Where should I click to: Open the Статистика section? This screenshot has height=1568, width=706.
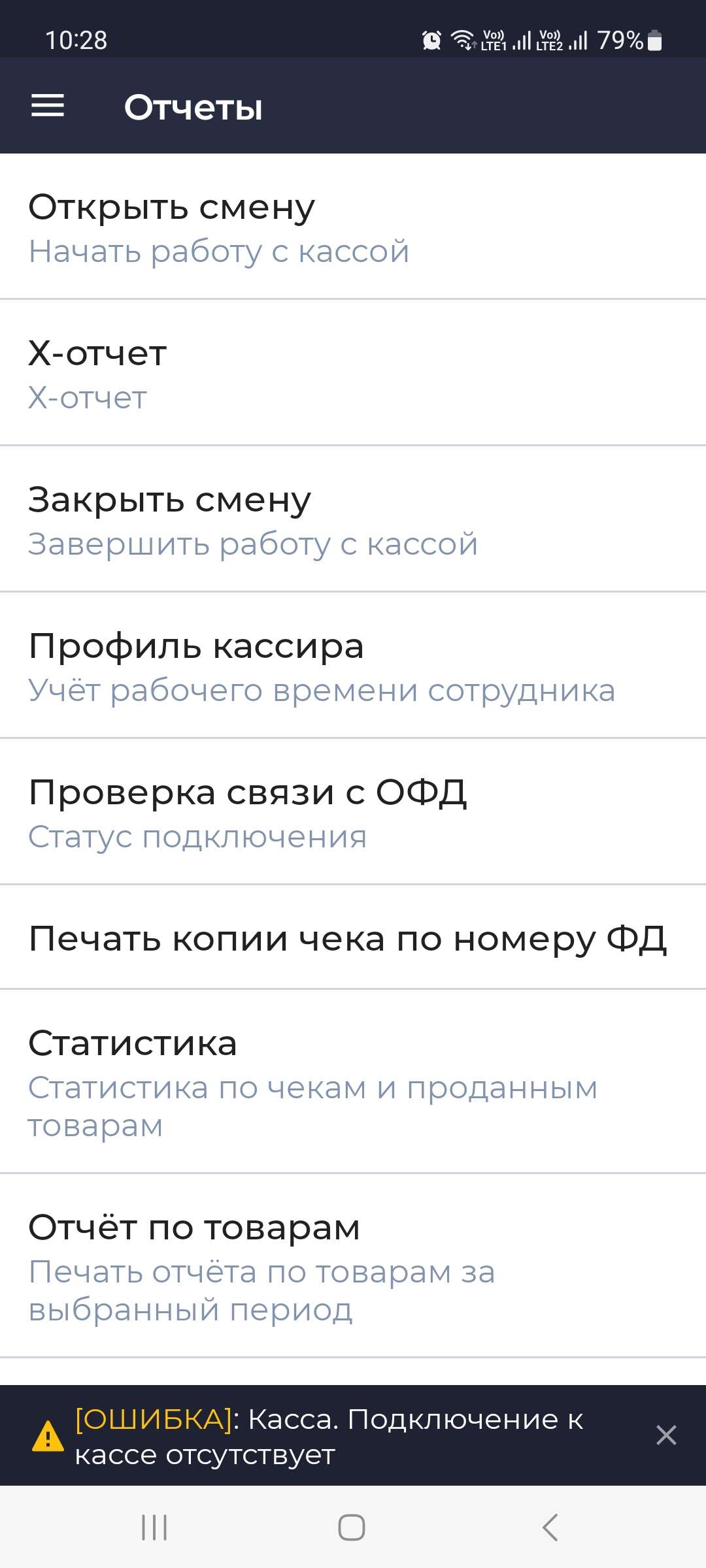click(353, 1082)
